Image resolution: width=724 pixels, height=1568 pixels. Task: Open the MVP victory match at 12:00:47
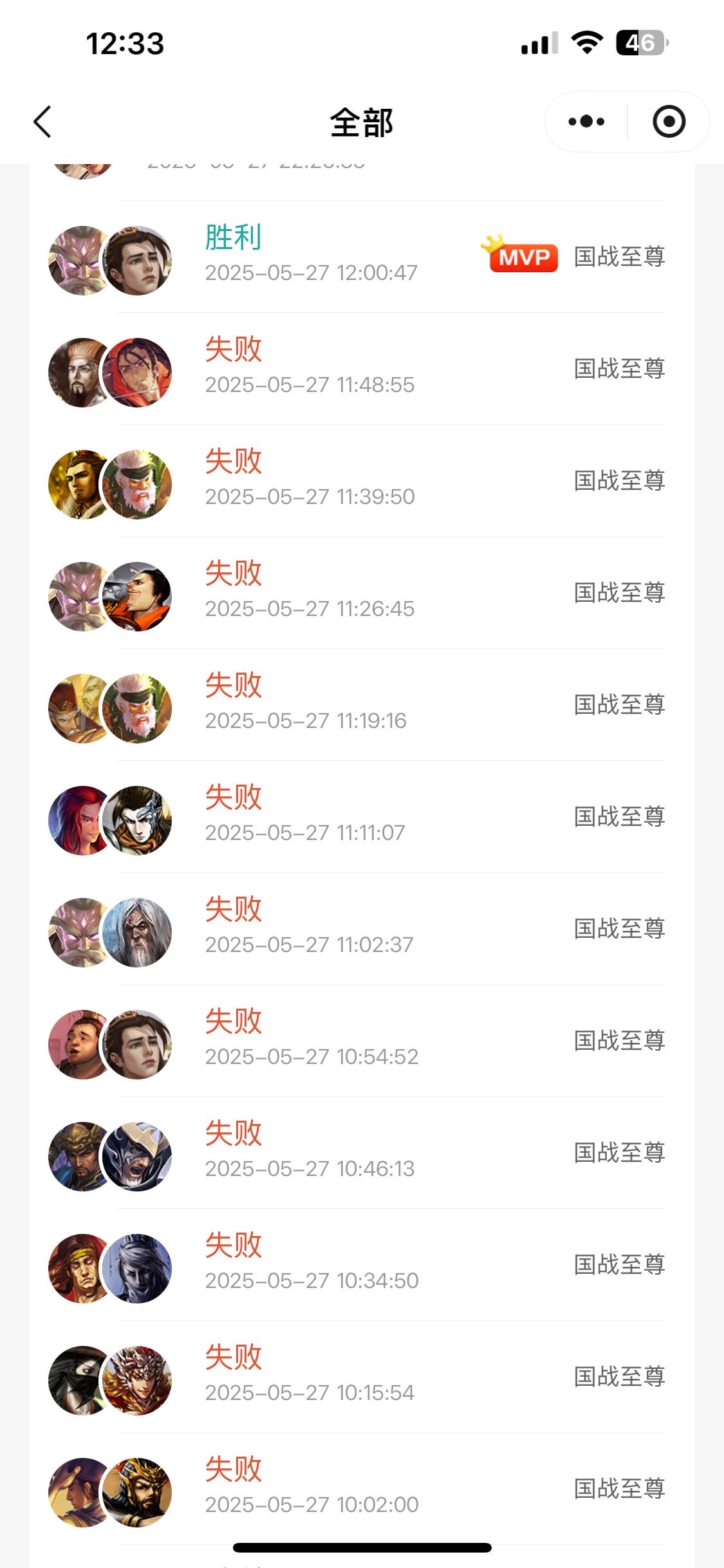[360, 257]
